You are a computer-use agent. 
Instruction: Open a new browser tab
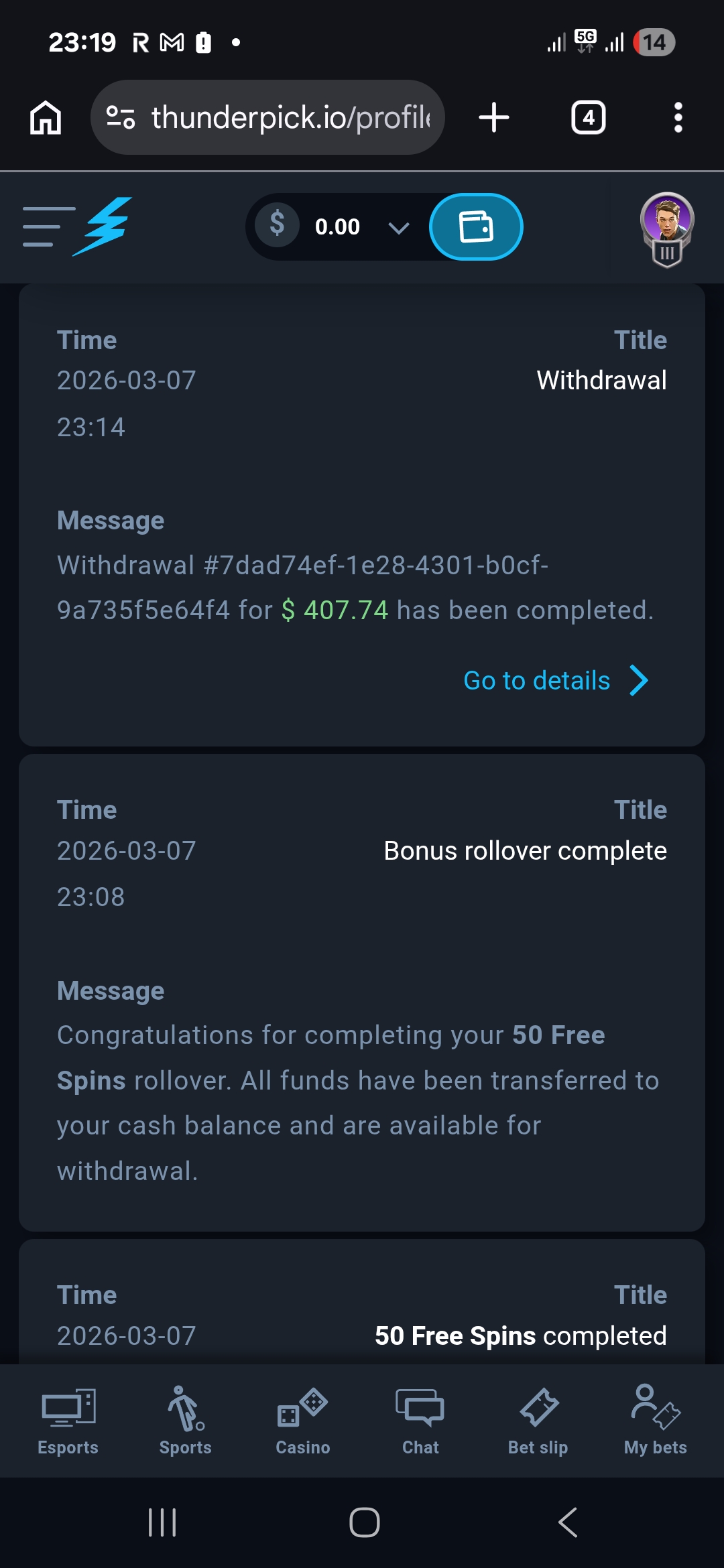pyautogui.click(x=494, y=118)
